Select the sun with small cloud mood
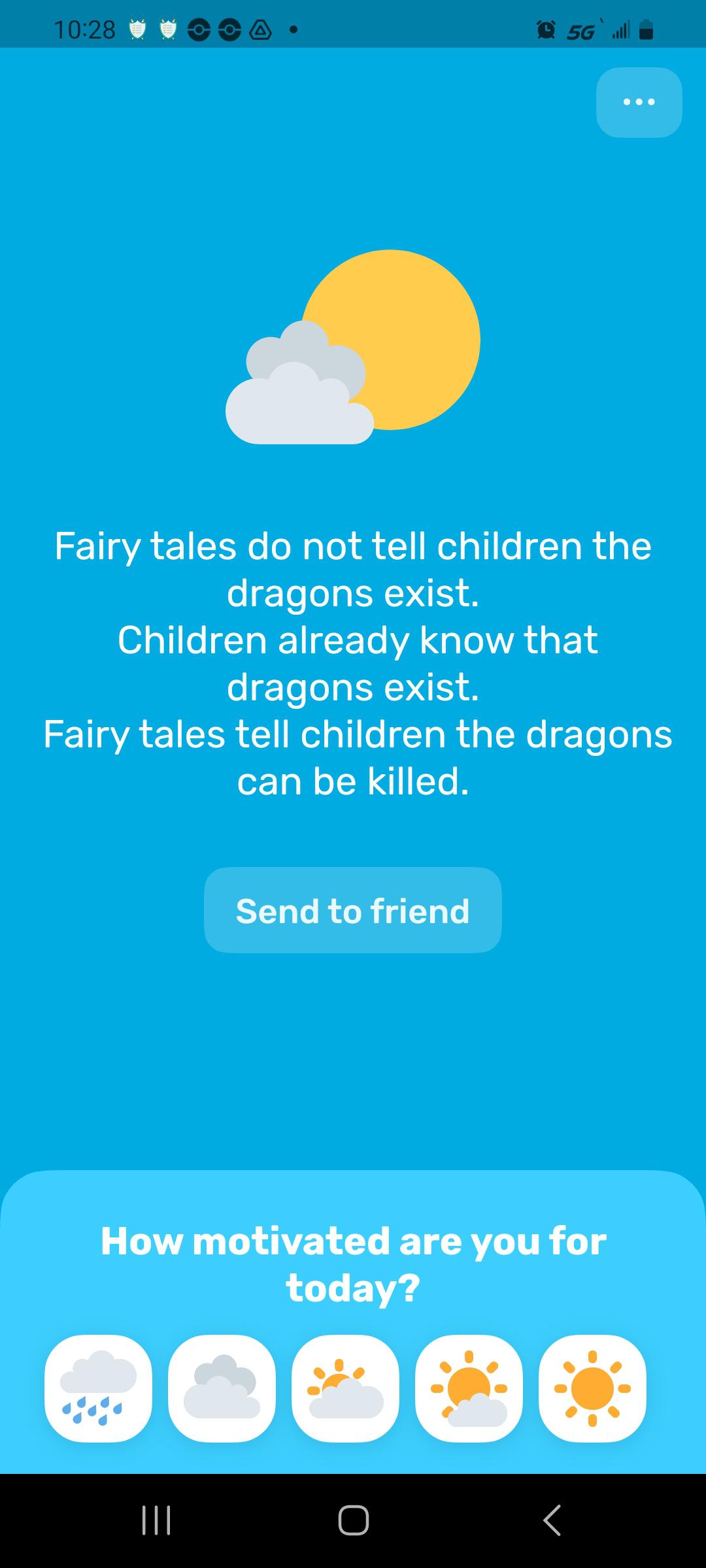This screenshot has width=706, height=1568. click(x=469, y=1388)
